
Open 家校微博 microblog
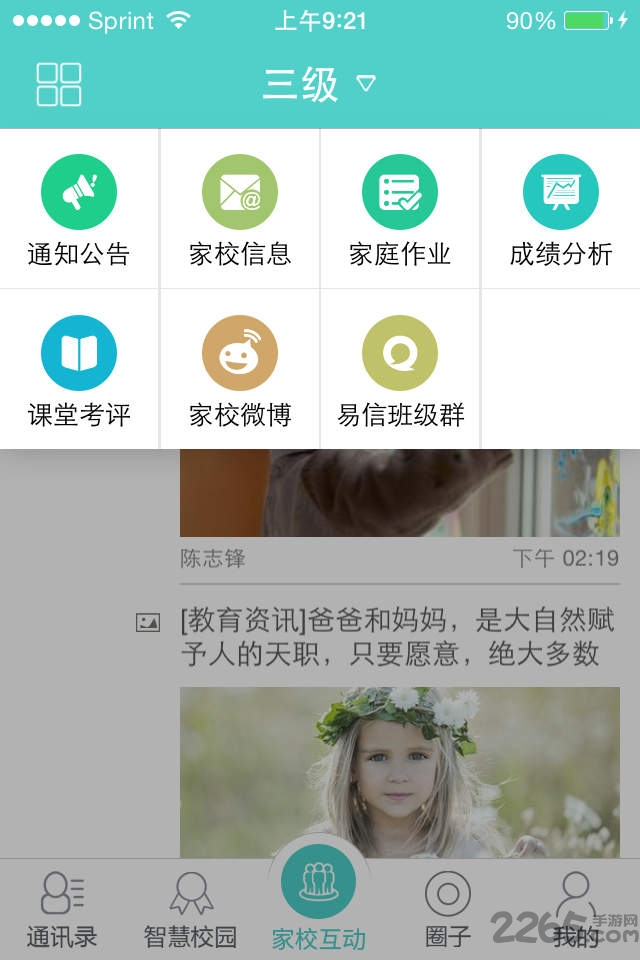coord(240,370)
